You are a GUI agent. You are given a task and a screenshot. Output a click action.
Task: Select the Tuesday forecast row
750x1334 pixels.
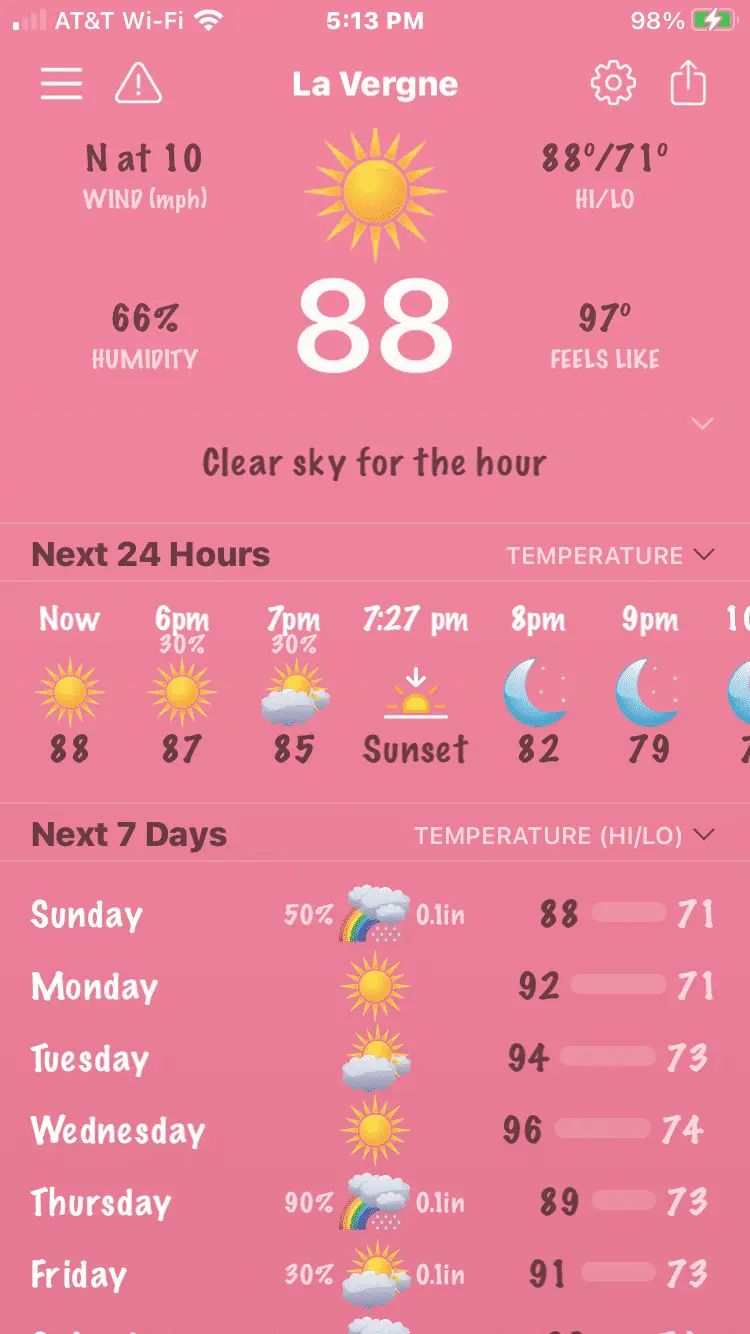pos(375,1058)
